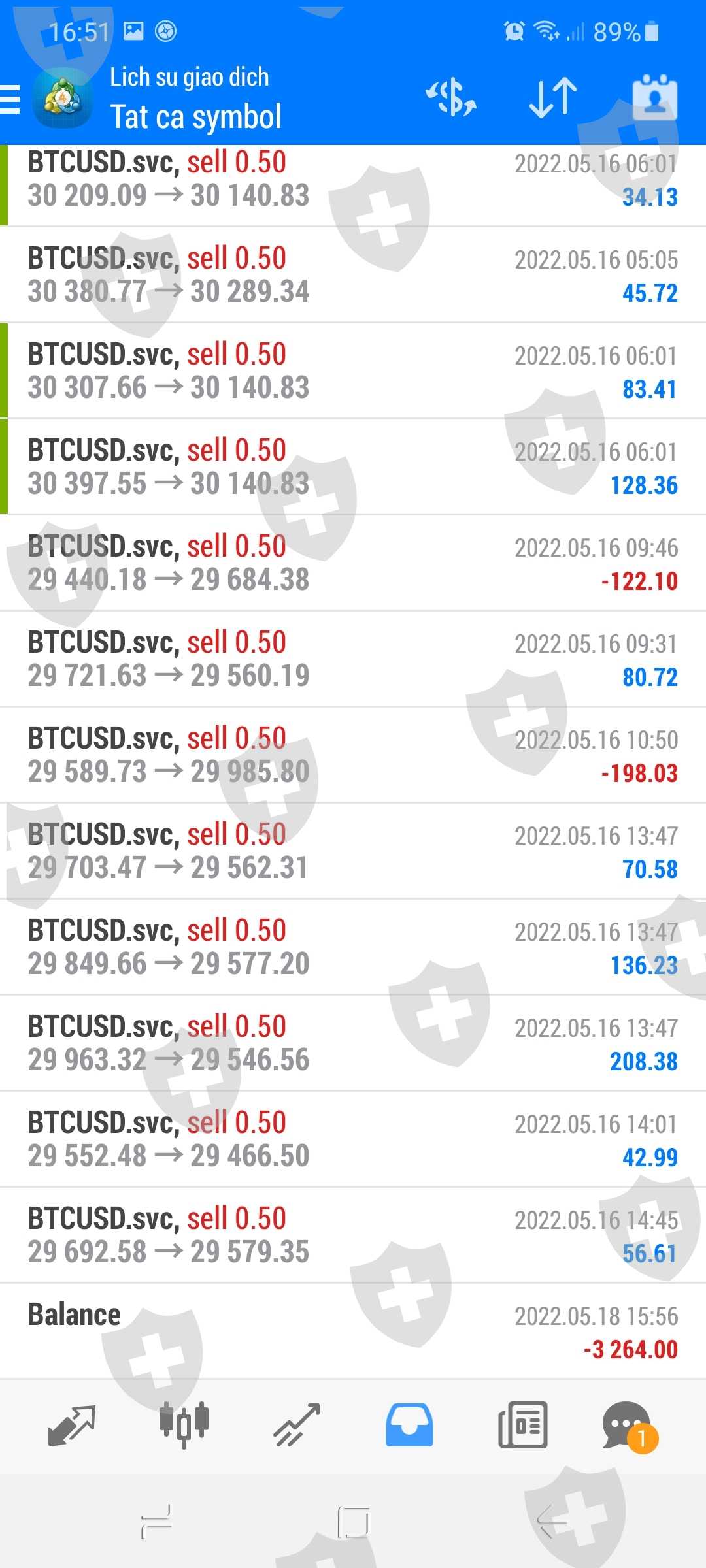
Task: Open the trade with profit 208.38
Action: pos(353,1043)
